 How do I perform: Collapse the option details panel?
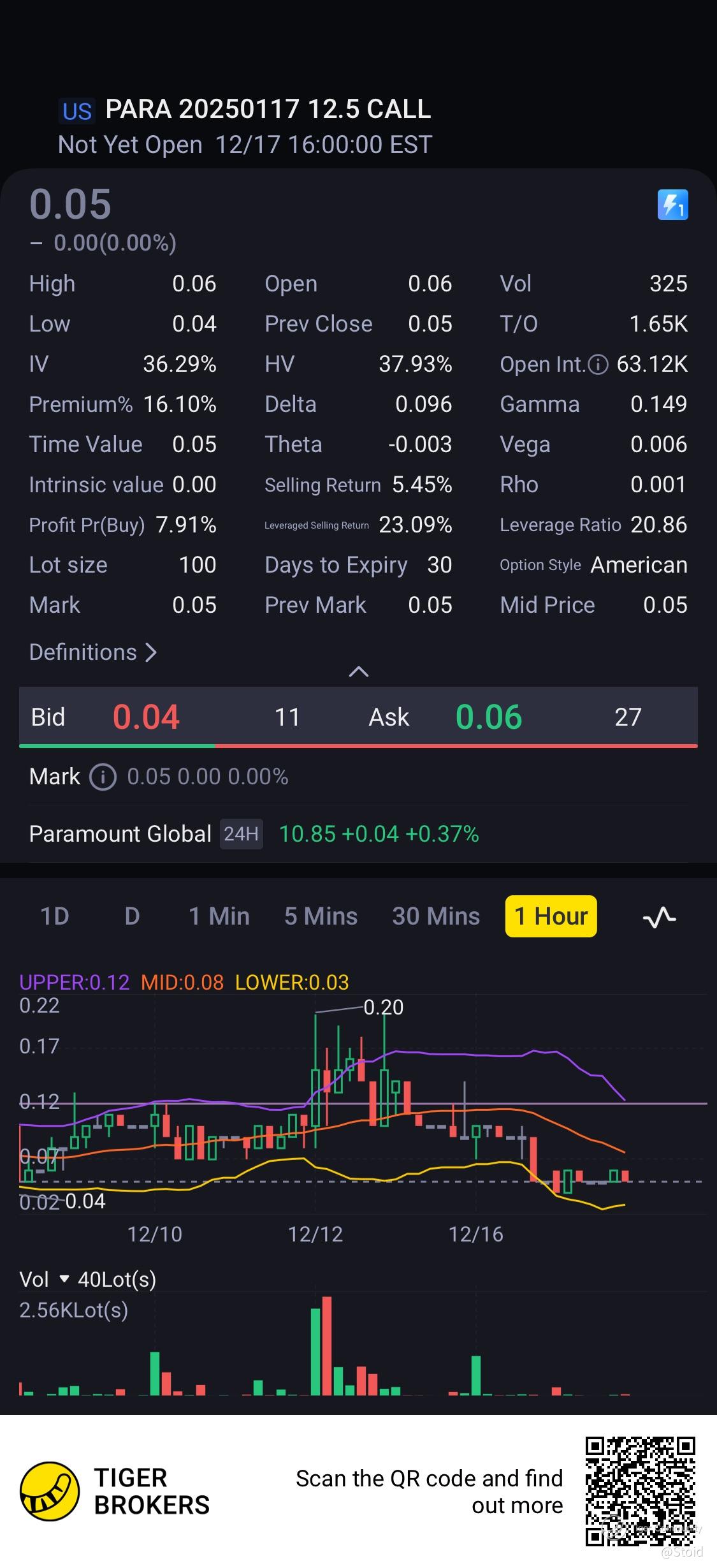click(x=359, y=671)
